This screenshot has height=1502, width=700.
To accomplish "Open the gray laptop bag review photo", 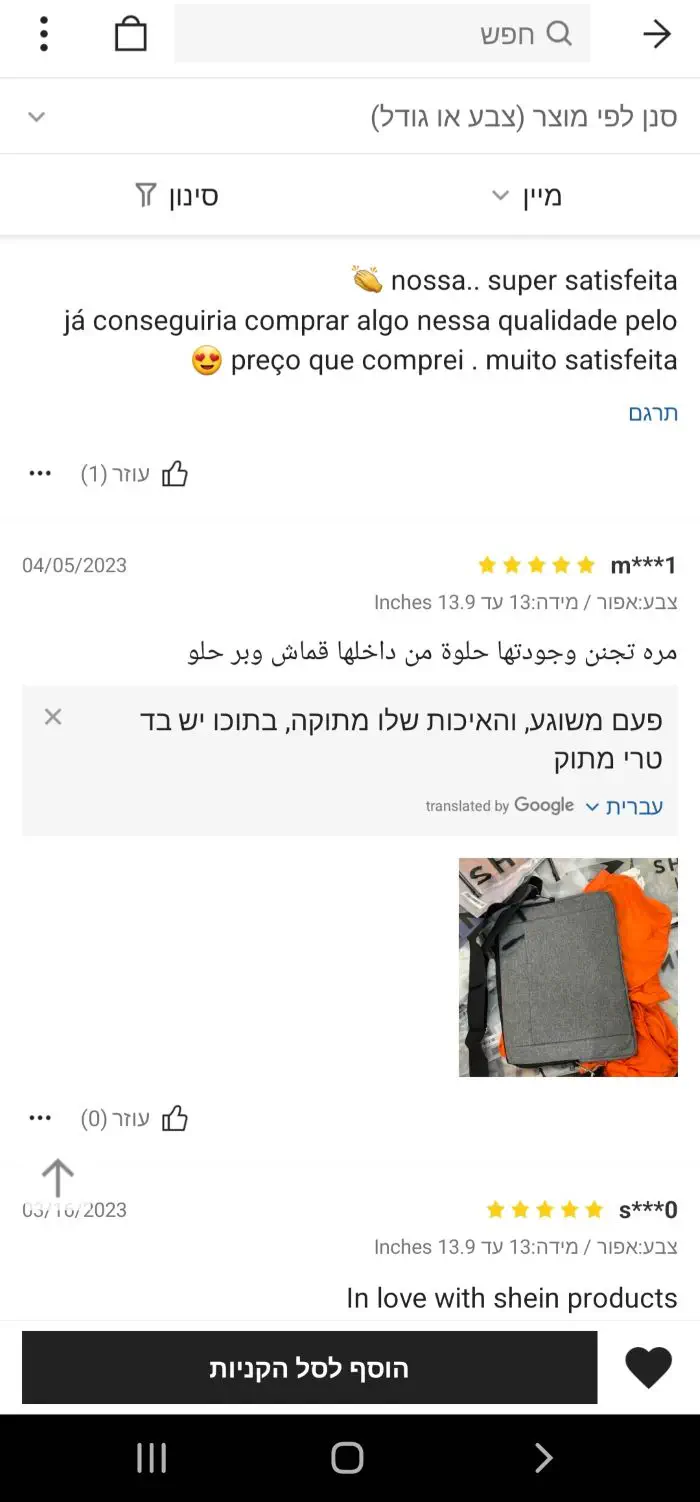I will [x=568, y=967].
